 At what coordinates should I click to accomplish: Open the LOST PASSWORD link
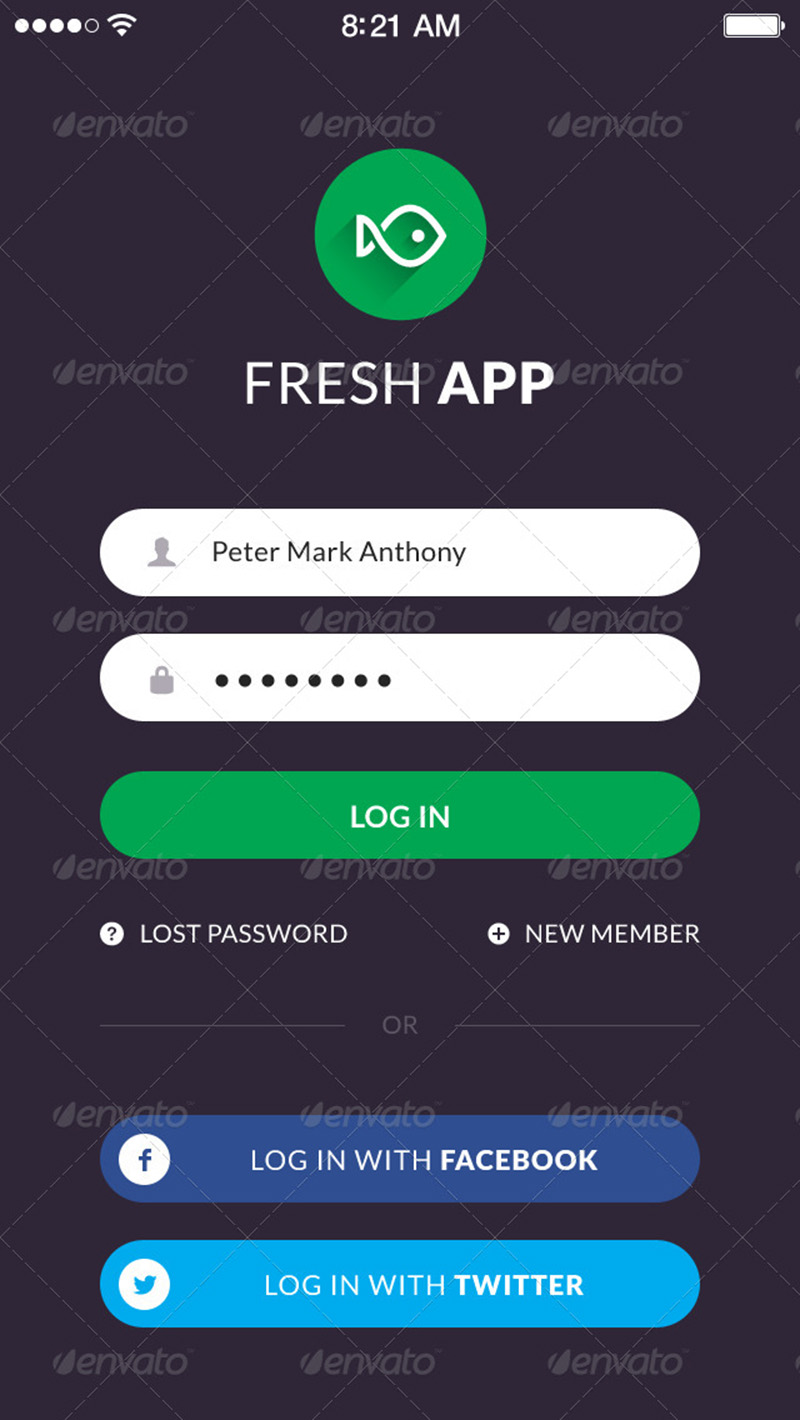pos(224,934)
